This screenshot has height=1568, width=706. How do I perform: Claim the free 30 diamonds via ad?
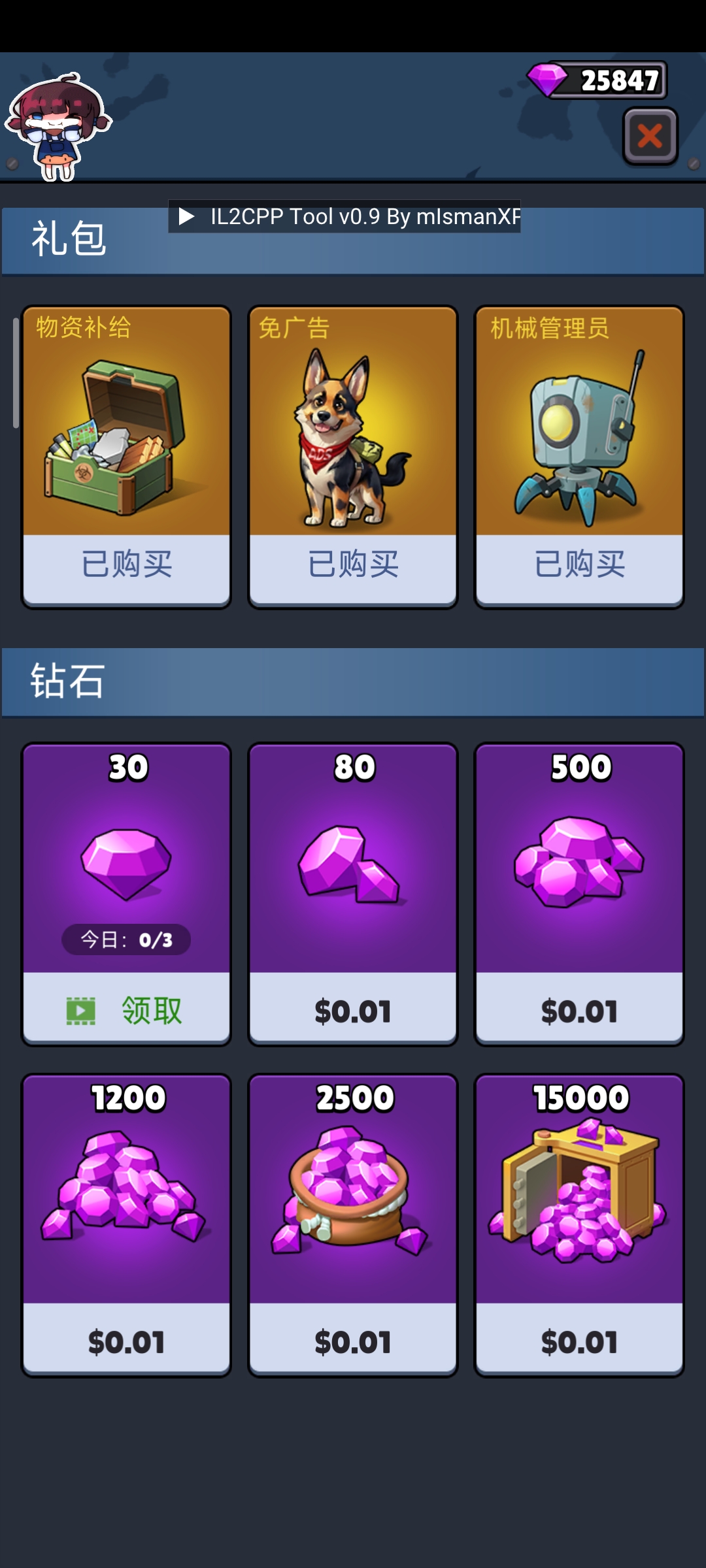[126, 1009]
